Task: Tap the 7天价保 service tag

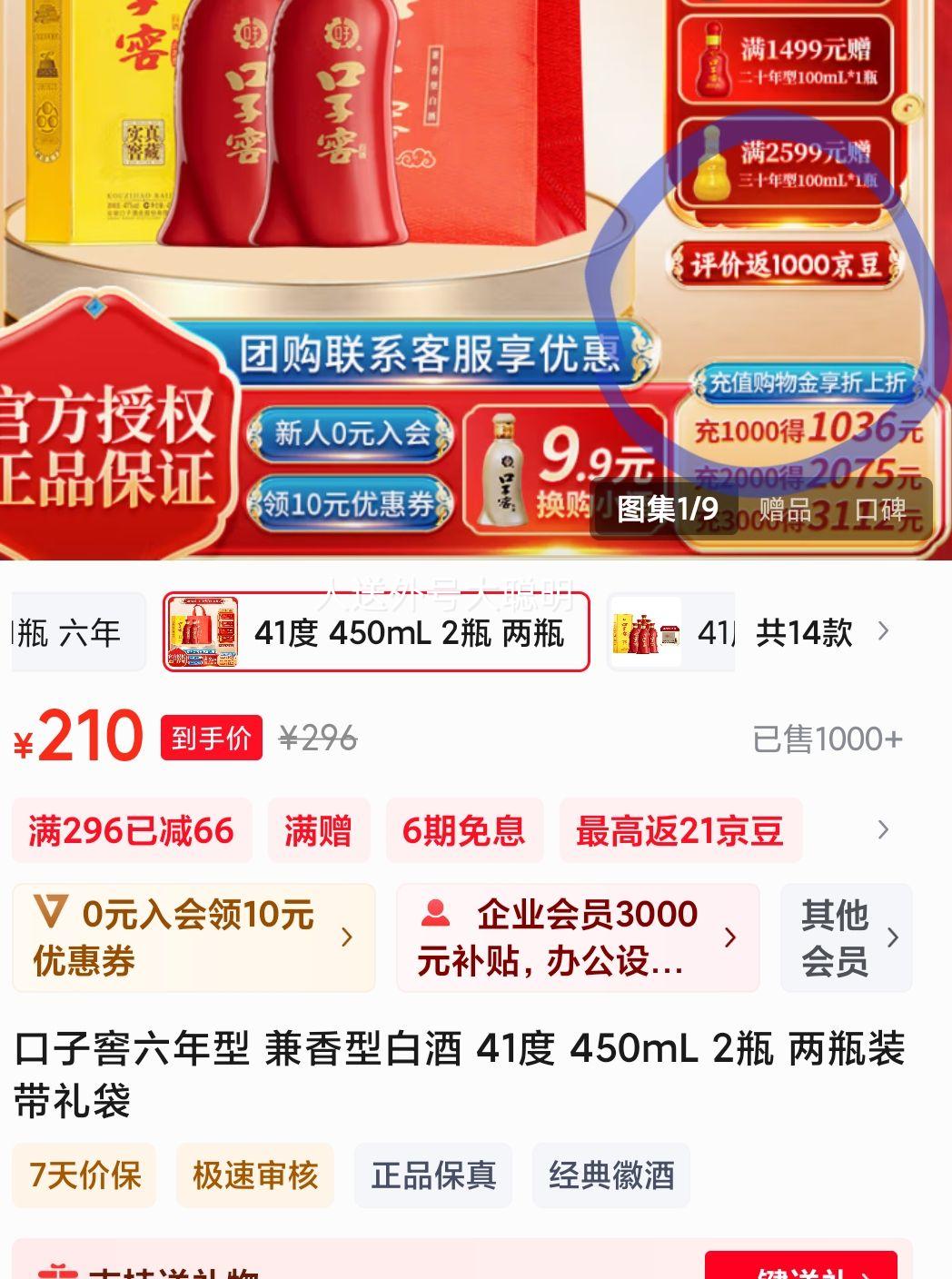Action: pos(84,1175)
